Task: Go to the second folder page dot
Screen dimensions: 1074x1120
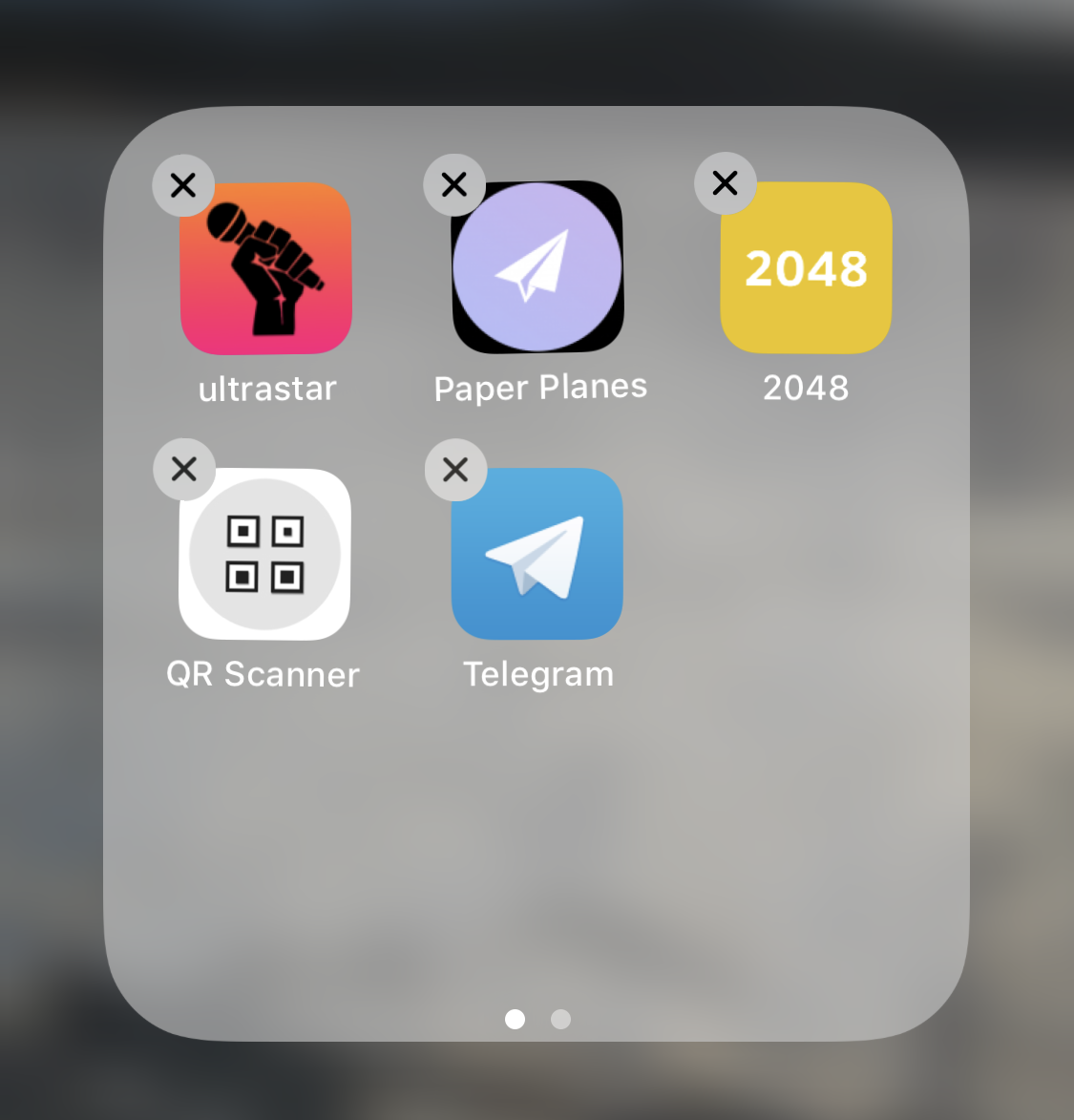Action: [561, 1019]
